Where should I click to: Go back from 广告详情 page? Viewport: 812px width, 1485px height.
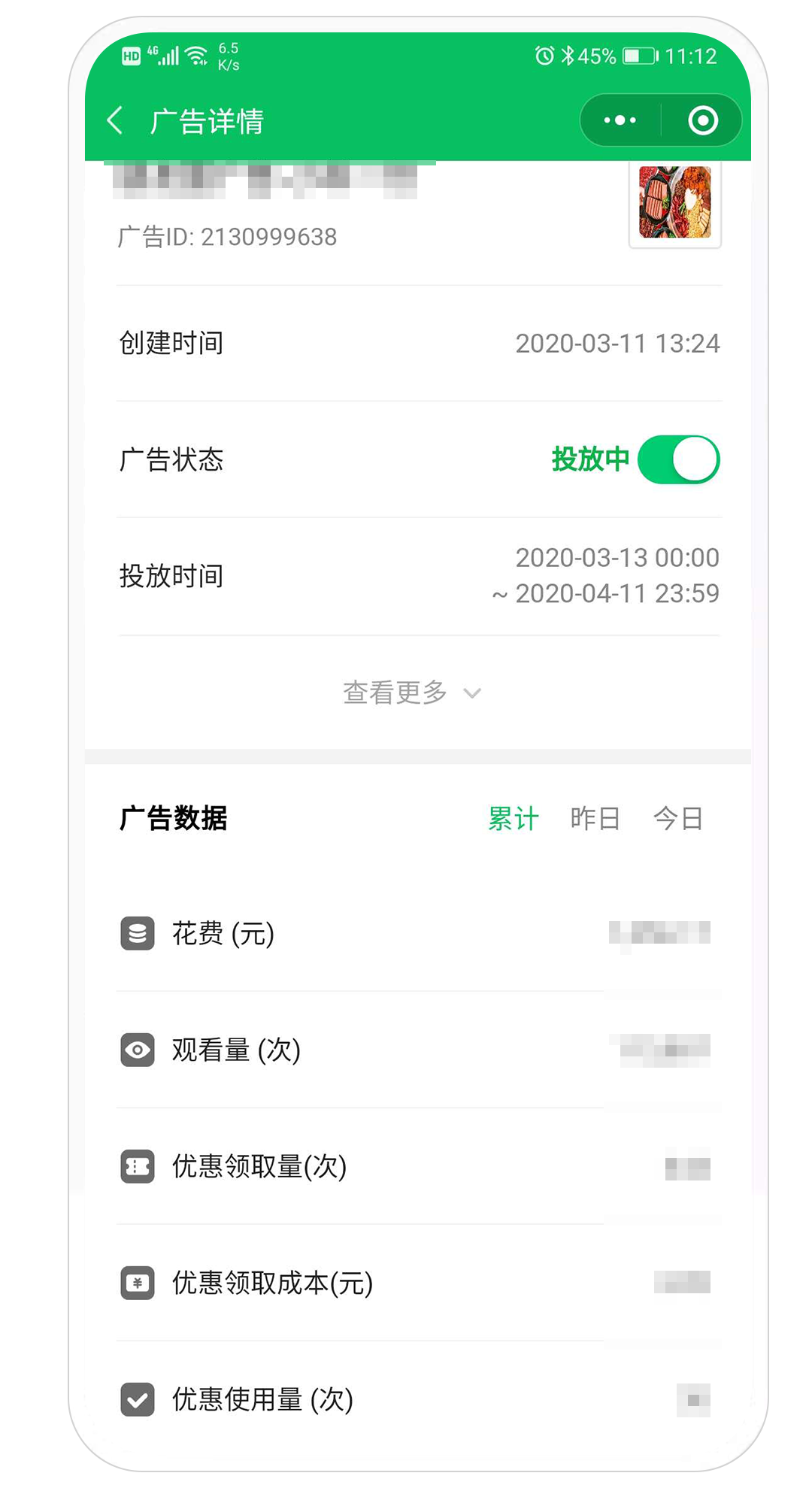(x=115, y=120)
